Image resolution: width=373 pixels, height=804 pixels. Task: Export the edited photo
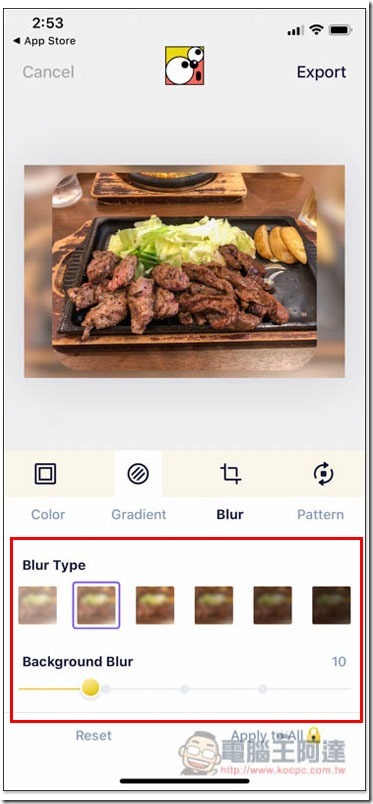tap(322, 72)
